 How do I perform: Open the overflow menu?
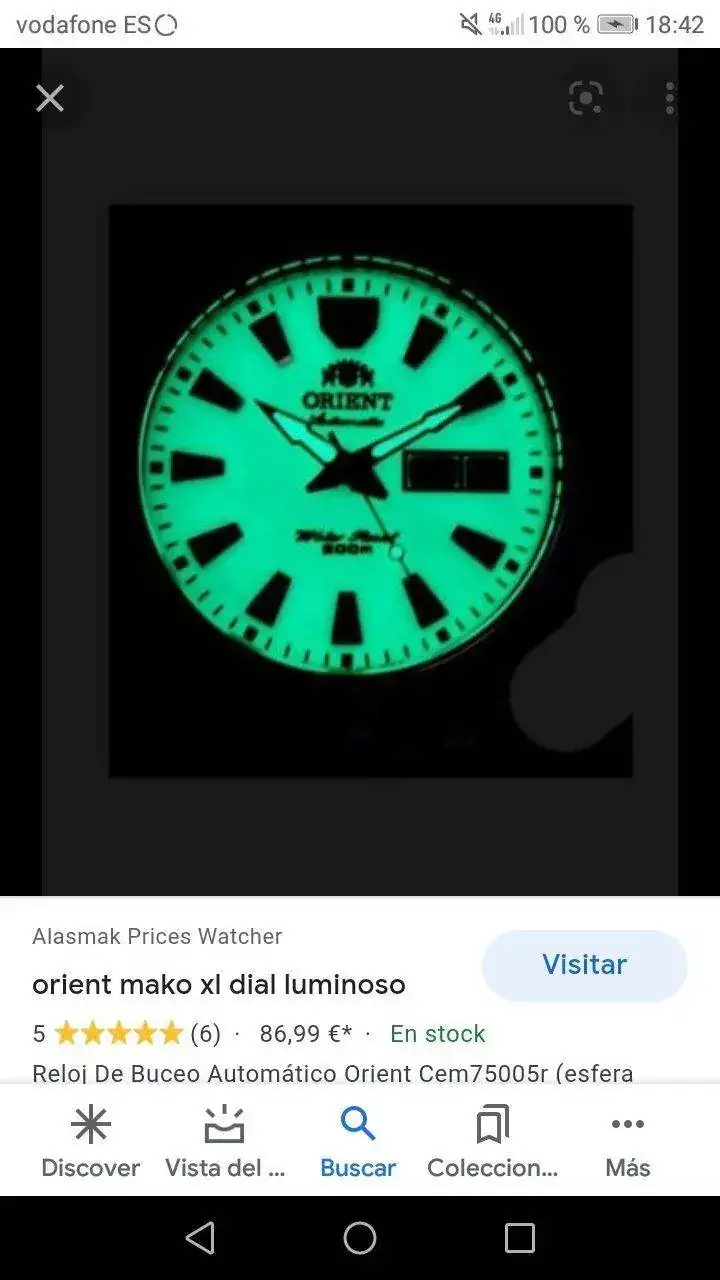click(x=669, y=98)
